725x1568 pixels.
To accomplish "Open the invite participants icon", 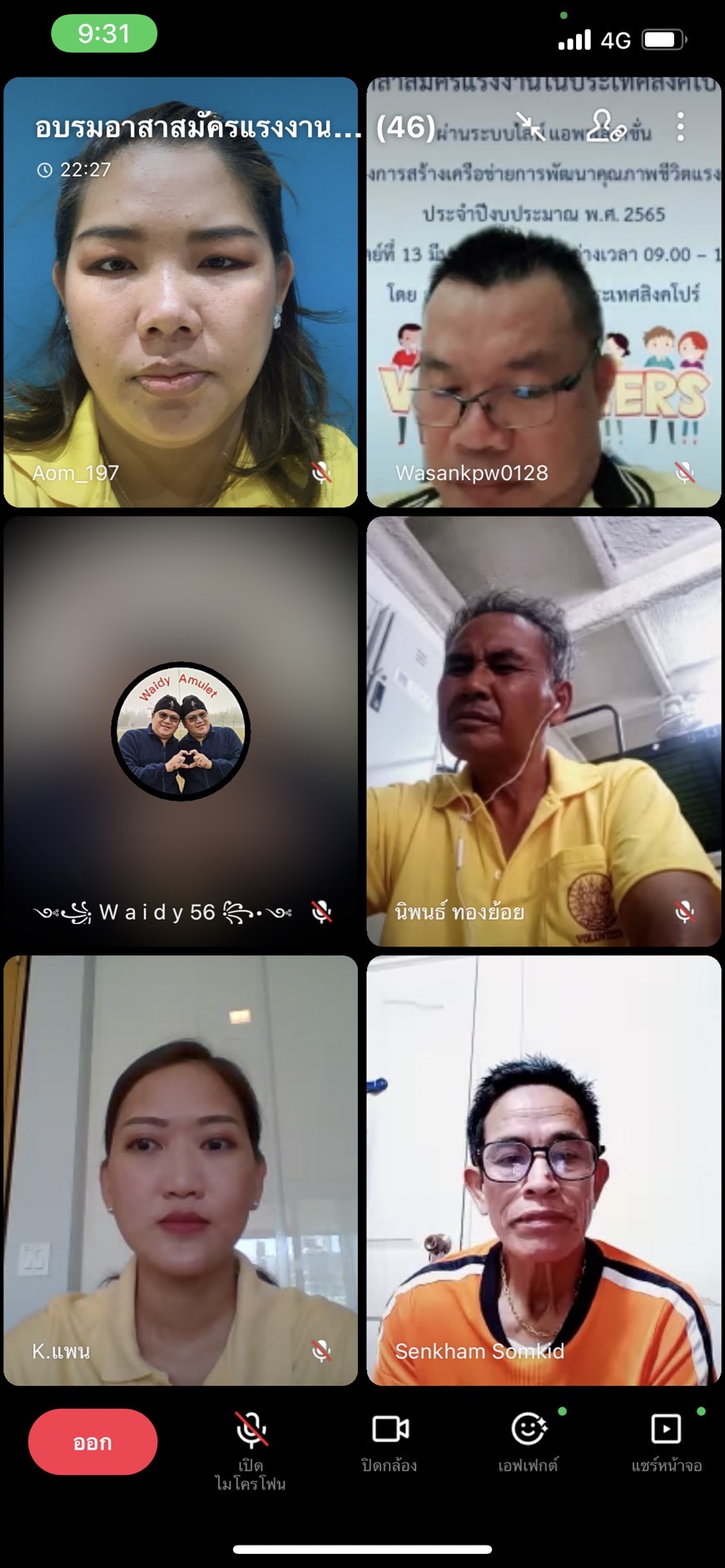I will point(606,127).
